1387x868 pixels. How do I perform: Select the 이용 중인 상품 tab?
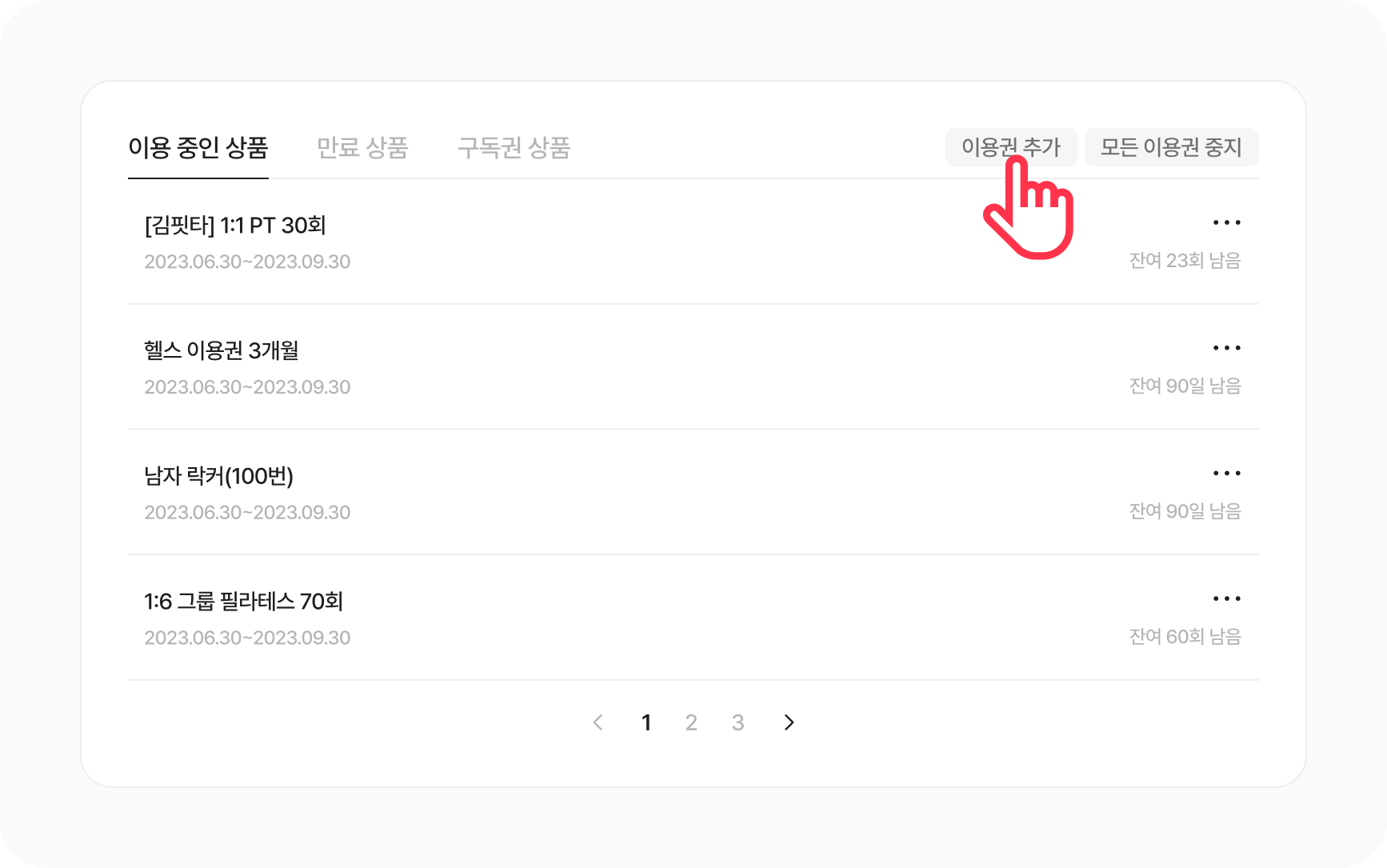tap(198, 148)
